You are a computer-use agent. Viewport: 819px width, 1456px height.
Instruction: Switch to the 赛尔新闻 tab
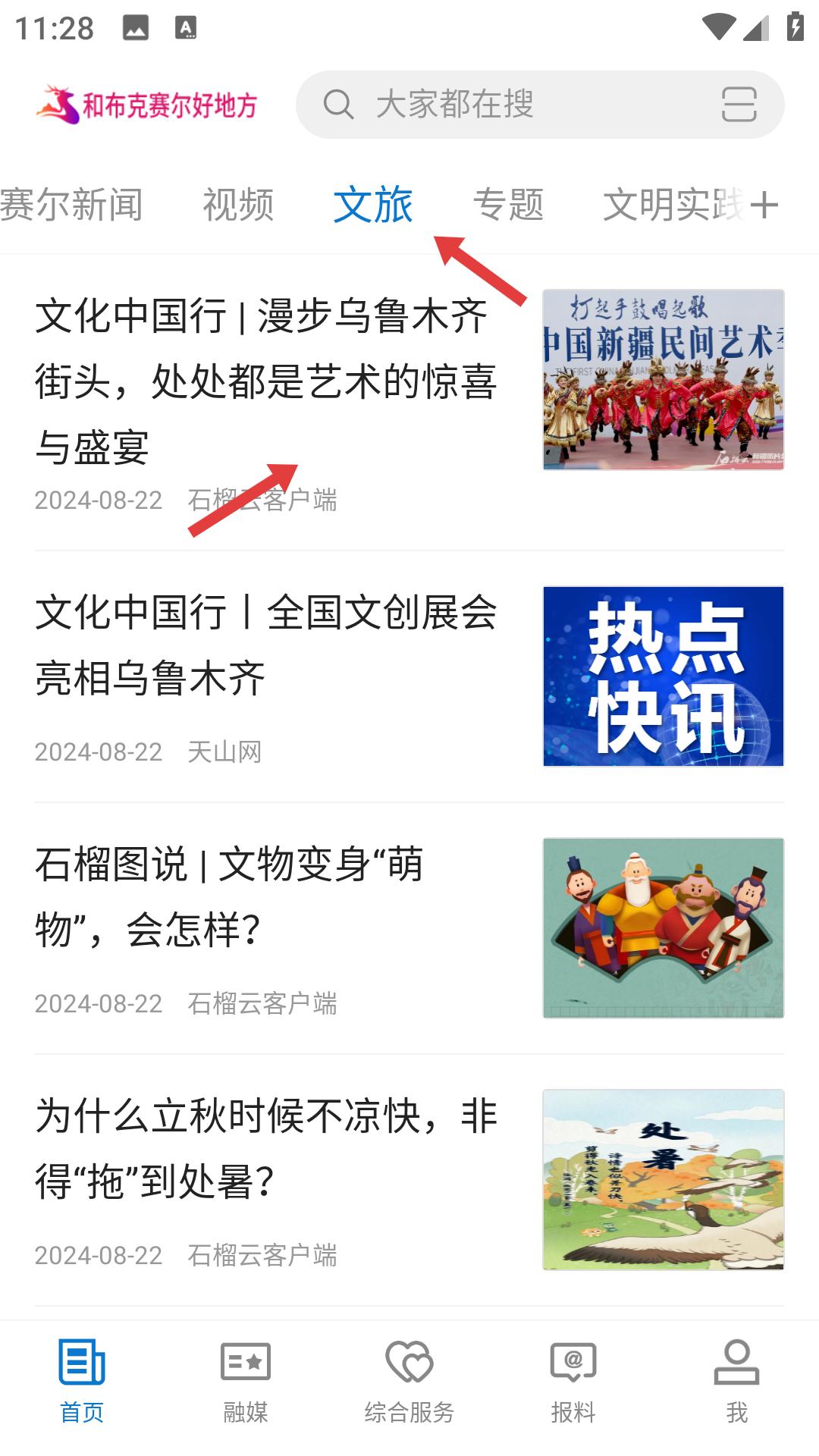click(x=71, y=205)
